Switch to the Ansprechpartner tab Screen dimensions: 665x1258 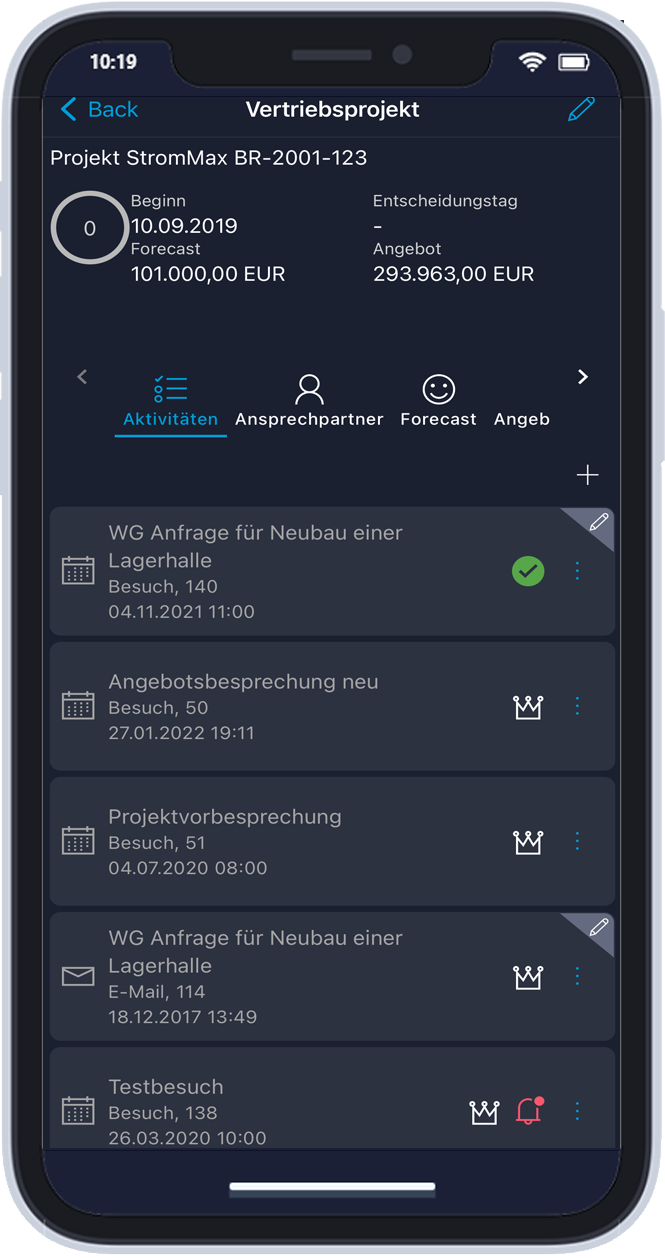pyautogui.click(x=309, y=402)
